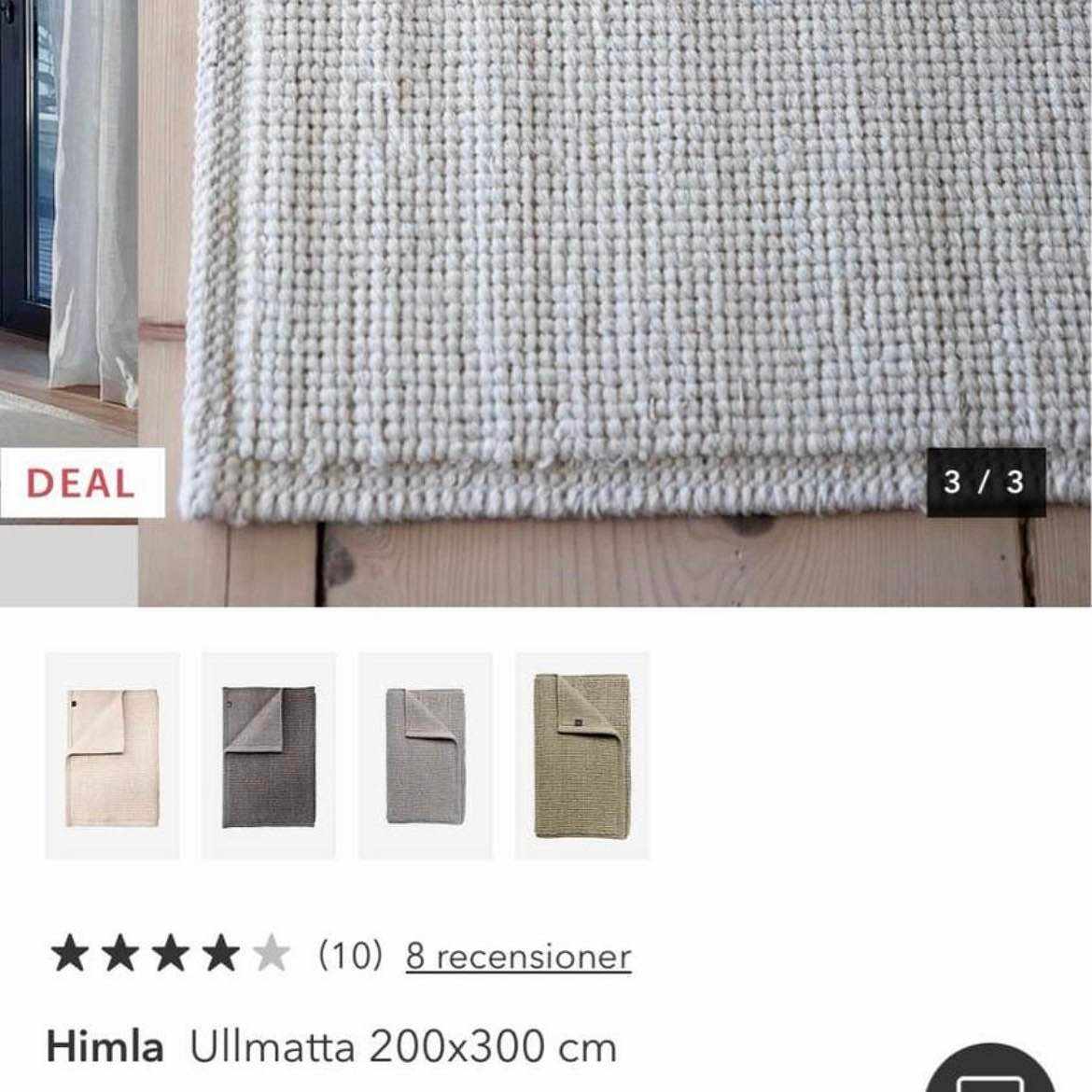The height and width of the screenshot is (1092, 1092).
Task: Select the dark grey rug variant
Action: coord(269,756)
